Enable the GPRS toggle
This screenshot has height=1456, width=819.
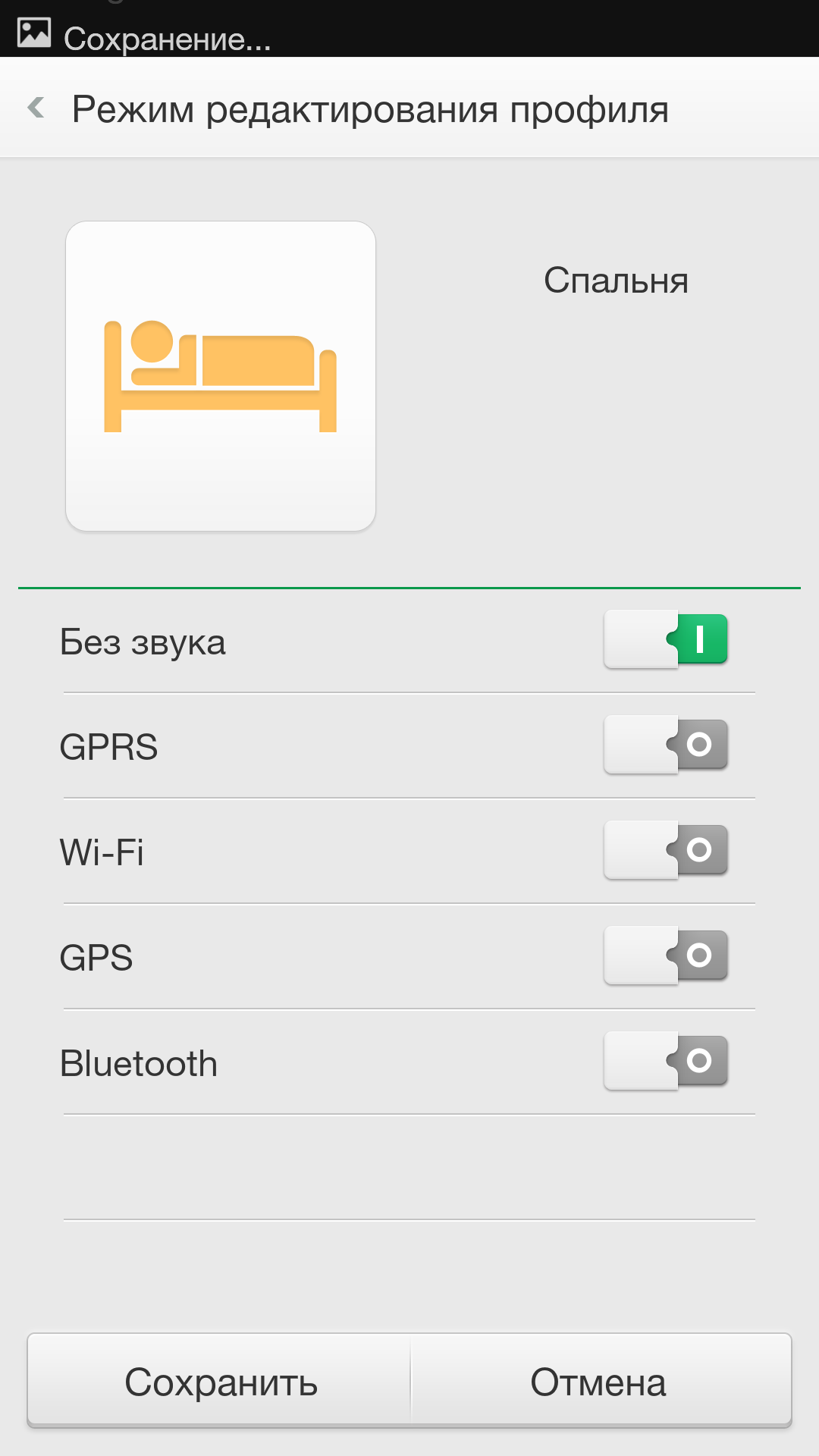(x=666, y=745)
